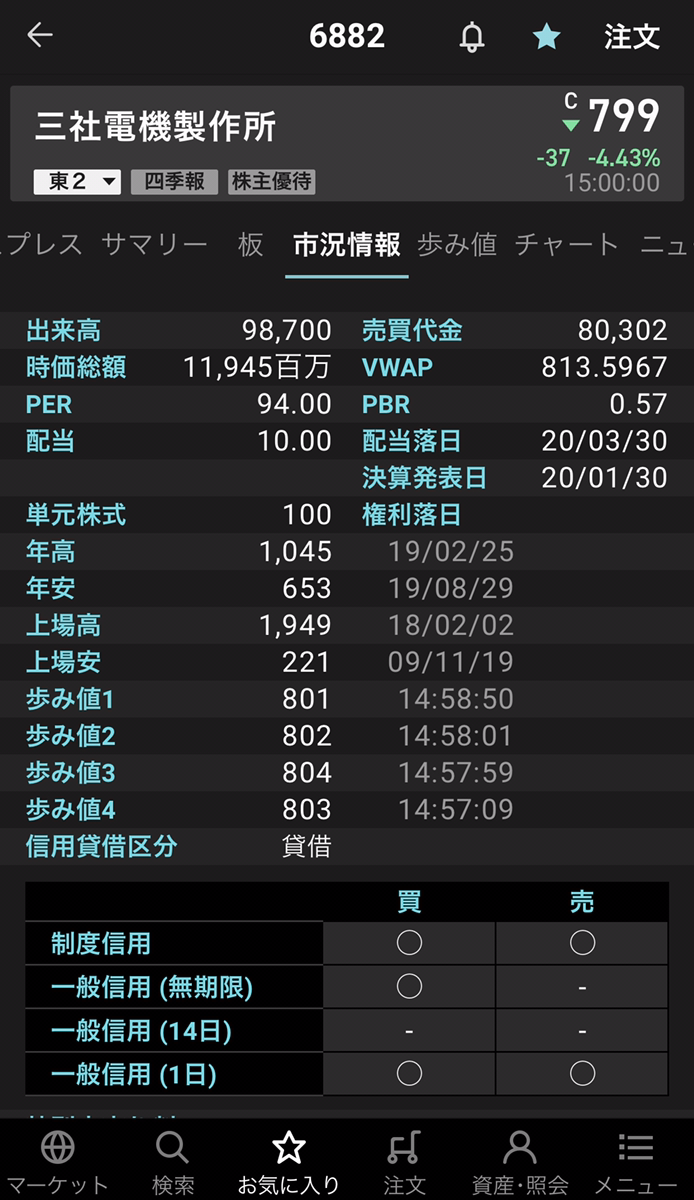Open 検索 in bottom navigation

[x=173, y=1162]
